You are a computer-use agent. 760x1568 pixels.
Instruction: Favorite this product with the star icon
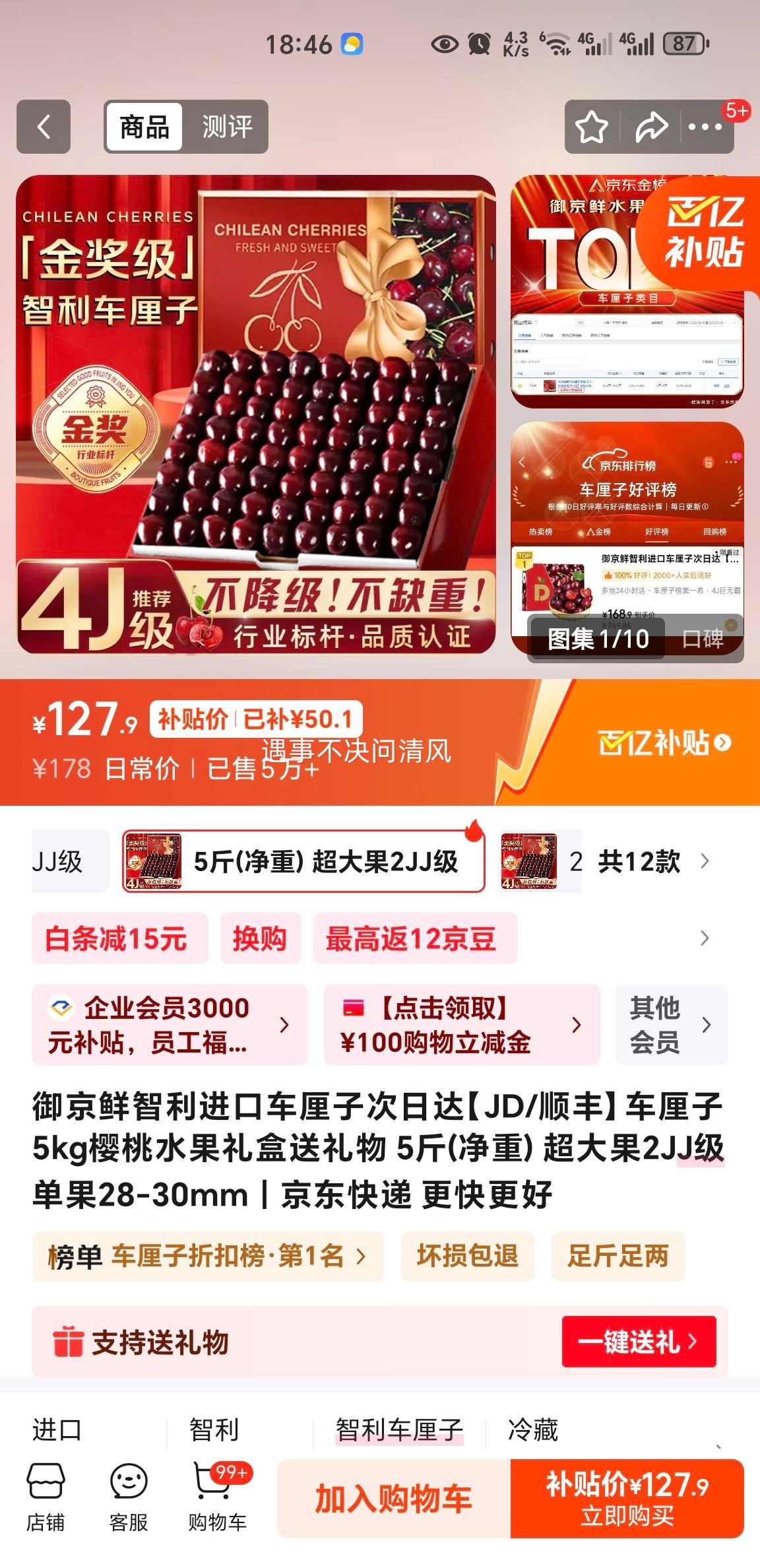pyautogui.click(x=593, y=128)
